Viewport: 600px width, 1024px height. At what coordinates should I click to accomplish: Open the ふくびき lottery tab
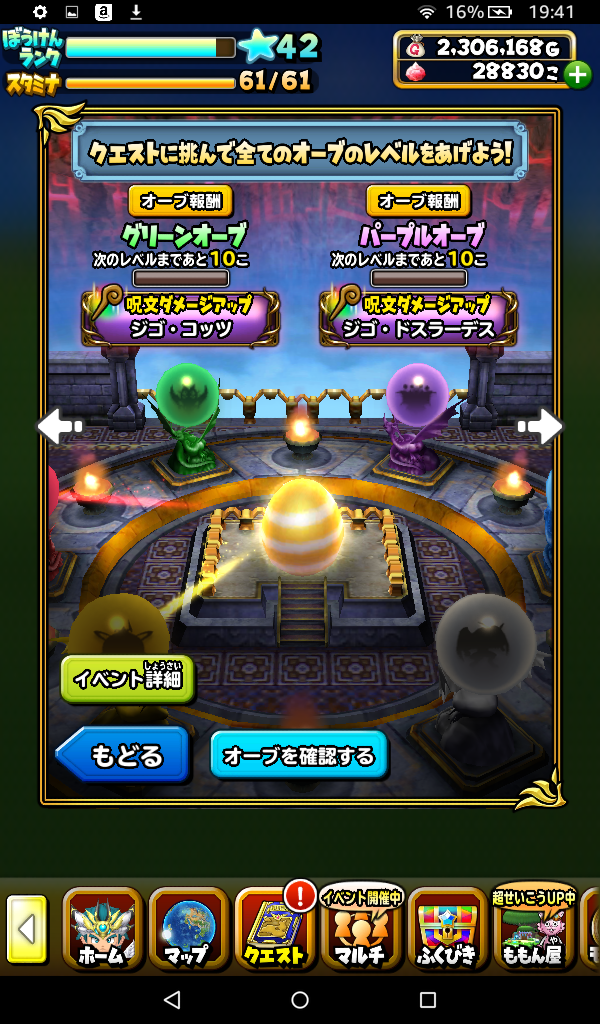coord(447,929)
